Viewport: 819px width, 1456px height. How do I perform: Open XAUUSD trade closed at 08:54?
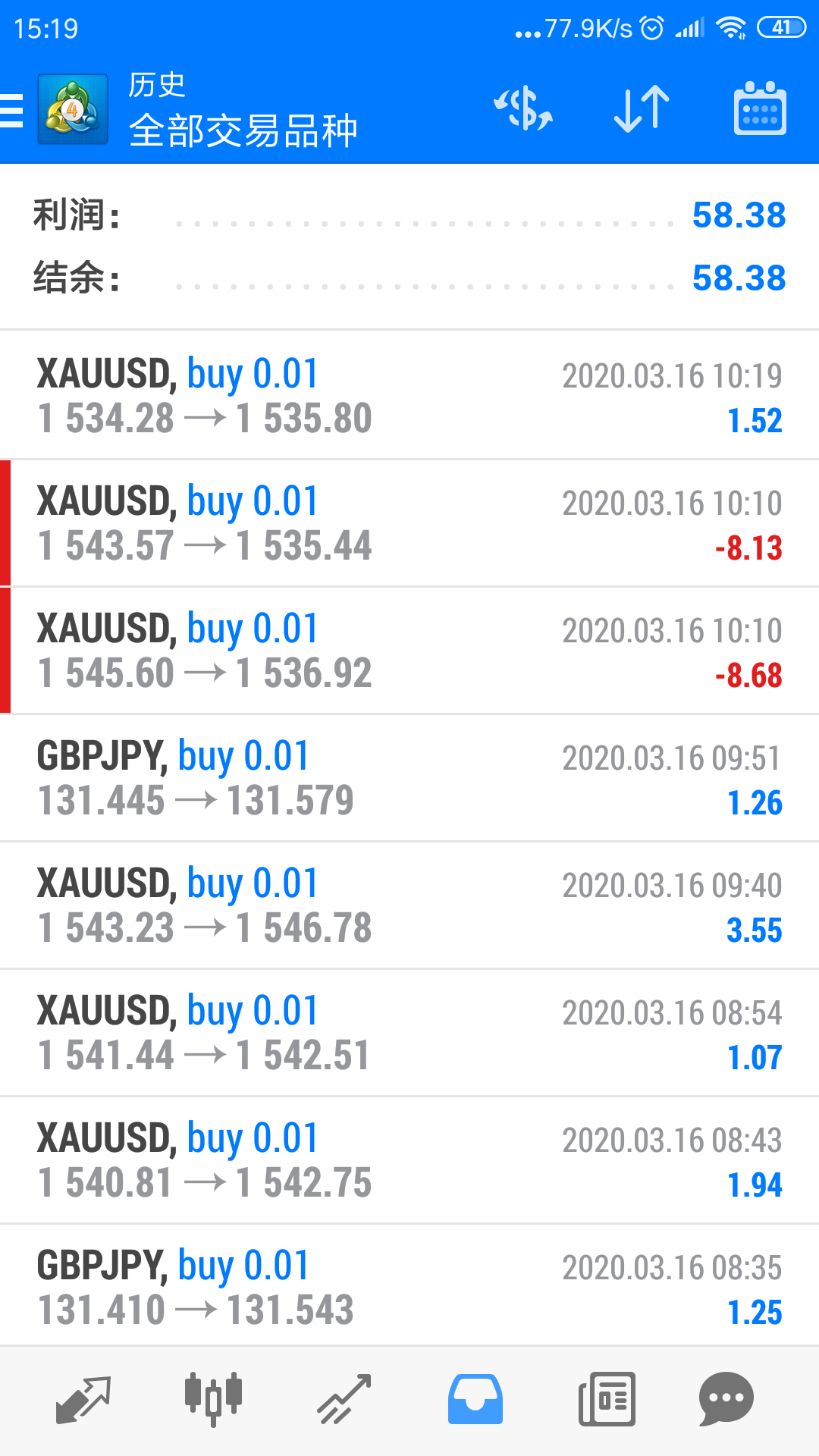click(x=409, y=1032)
